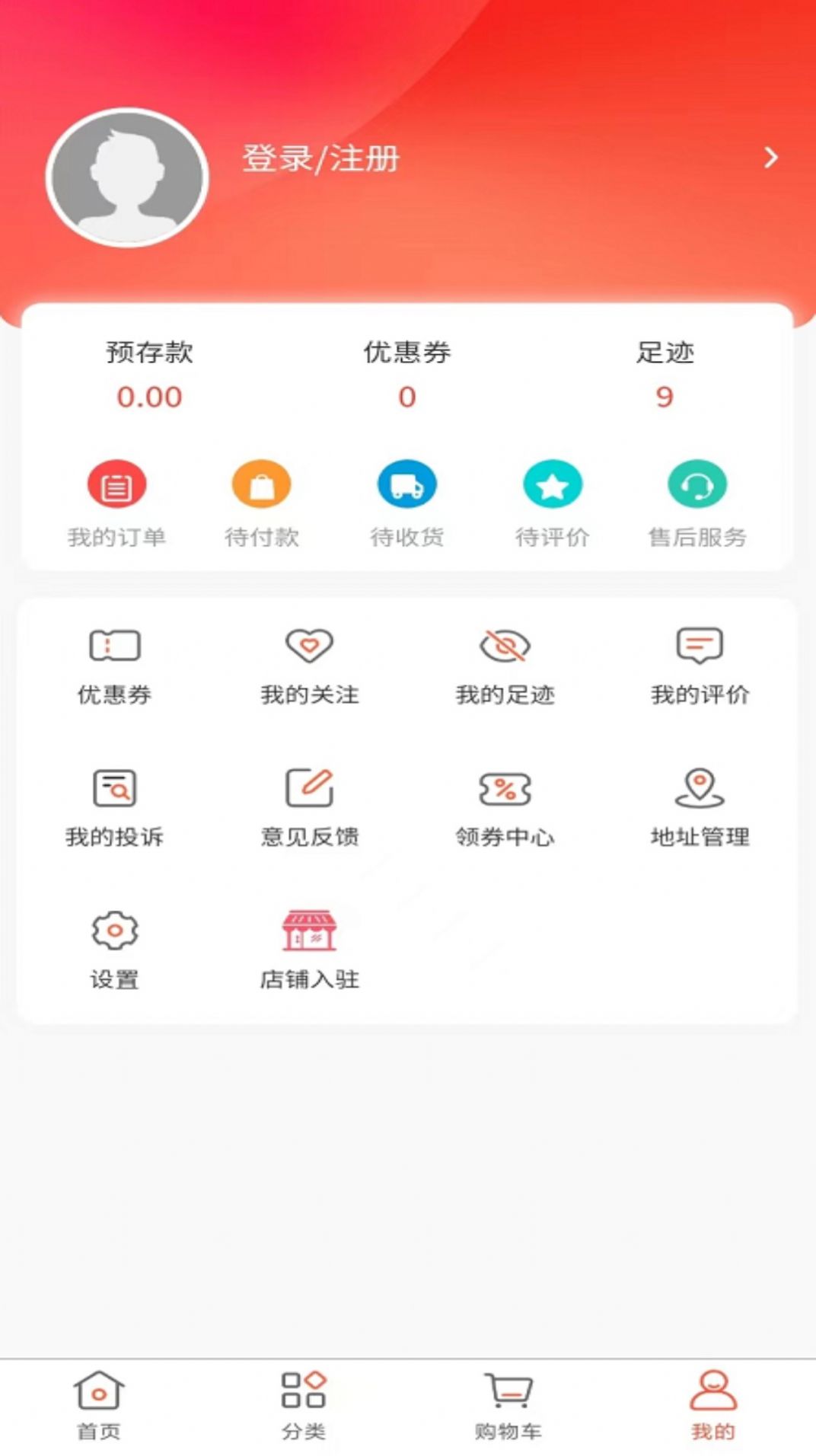The width and height of the screenshot is (816, 1456).
Task: Toggle the 我的足迹 crossed-eye icon
Action: tap(503, 647)
